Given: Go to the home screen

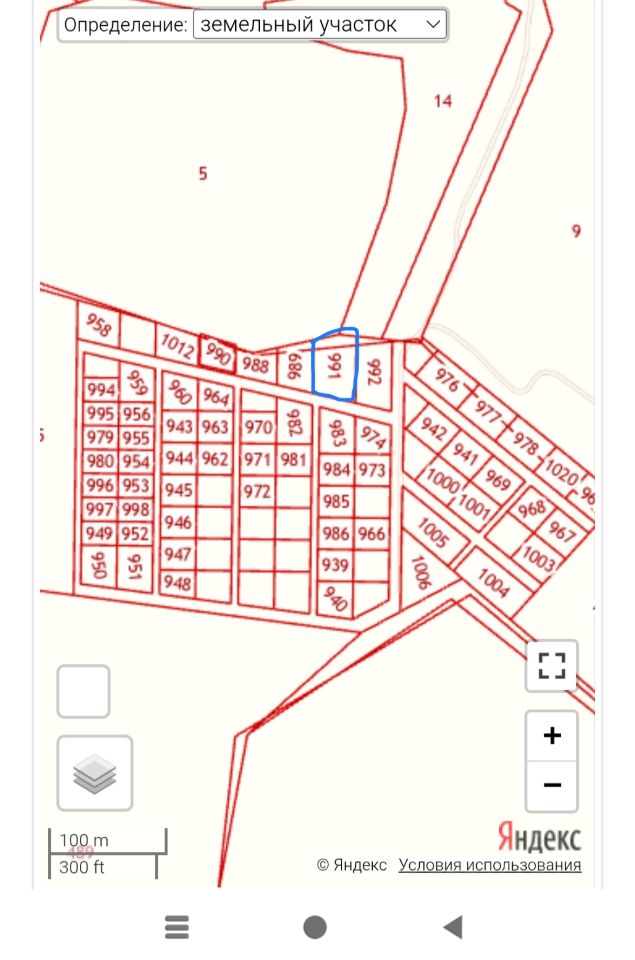Looking at the screenshot, I should [x=315, y=928].
